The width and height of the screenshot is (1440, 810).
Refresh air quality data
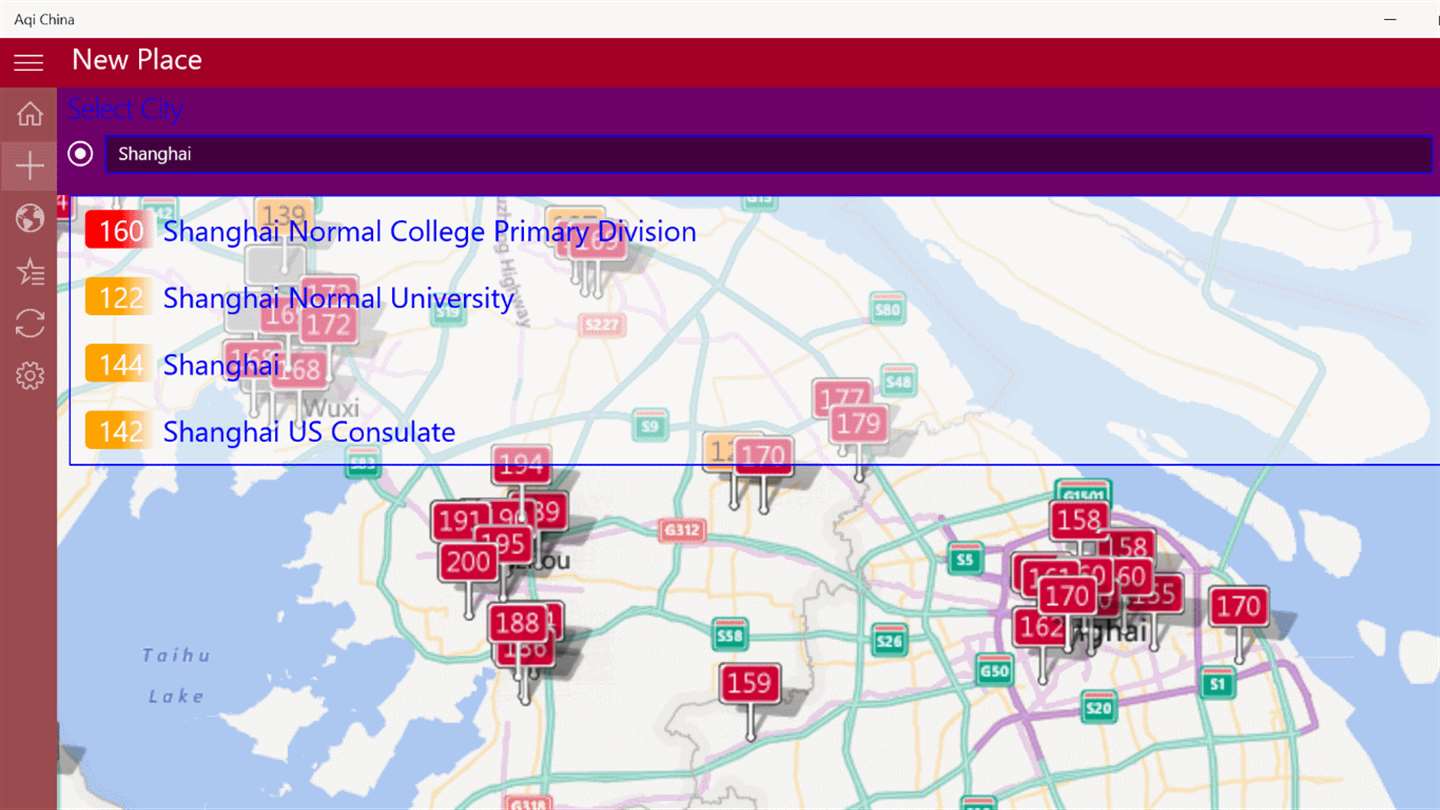(29, 323)
